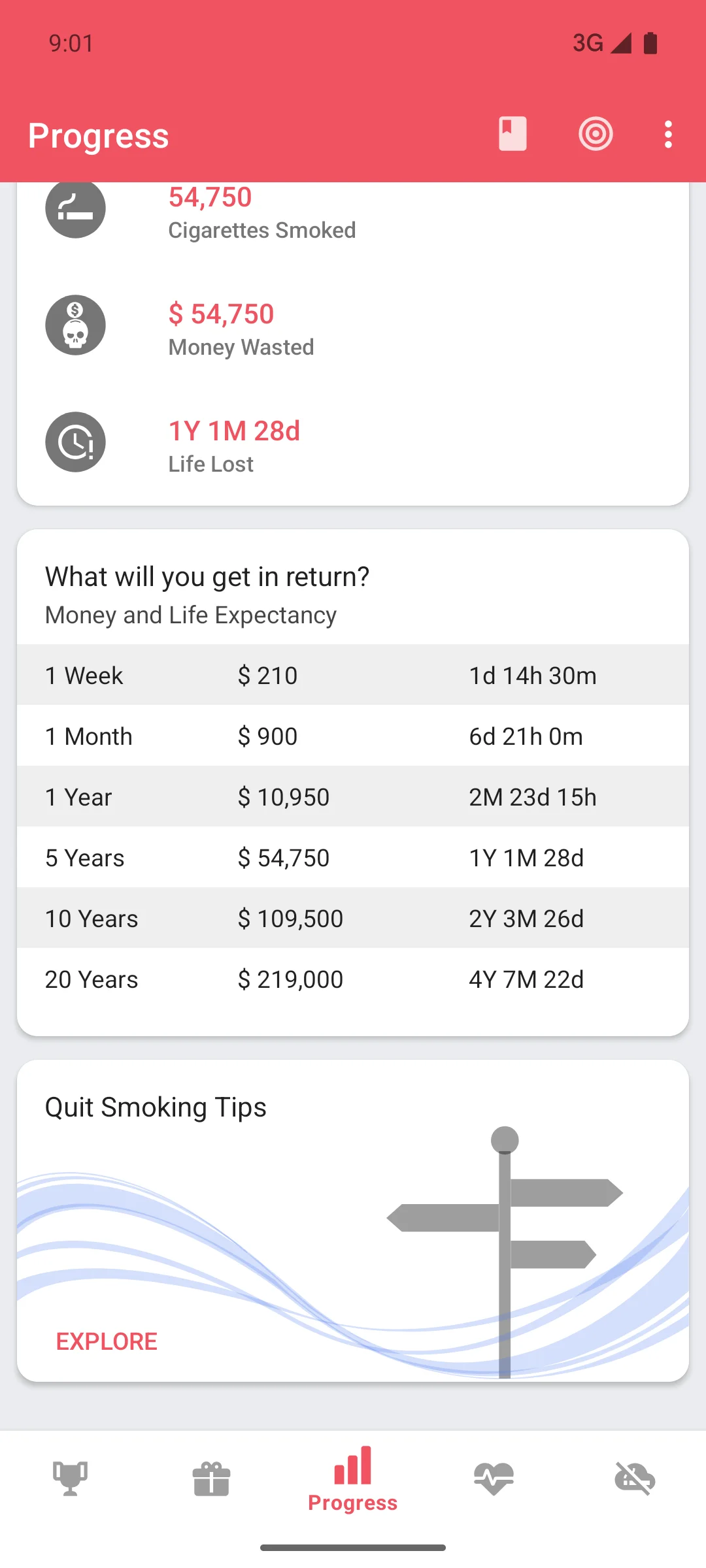The image size is (706, 1568).
Task: Select the Progress tab
Action: click(353, 1480)
